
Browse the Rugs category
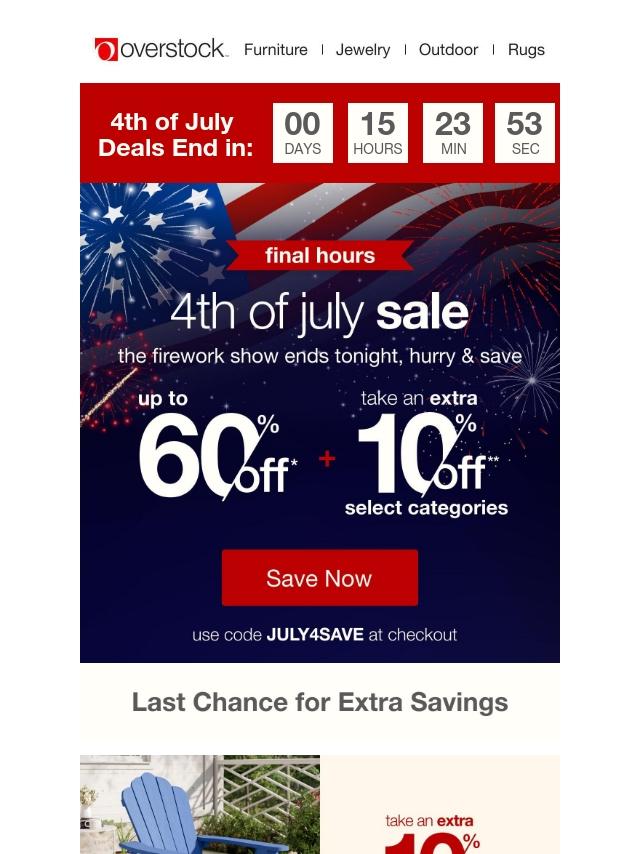(x=526, y=49)
